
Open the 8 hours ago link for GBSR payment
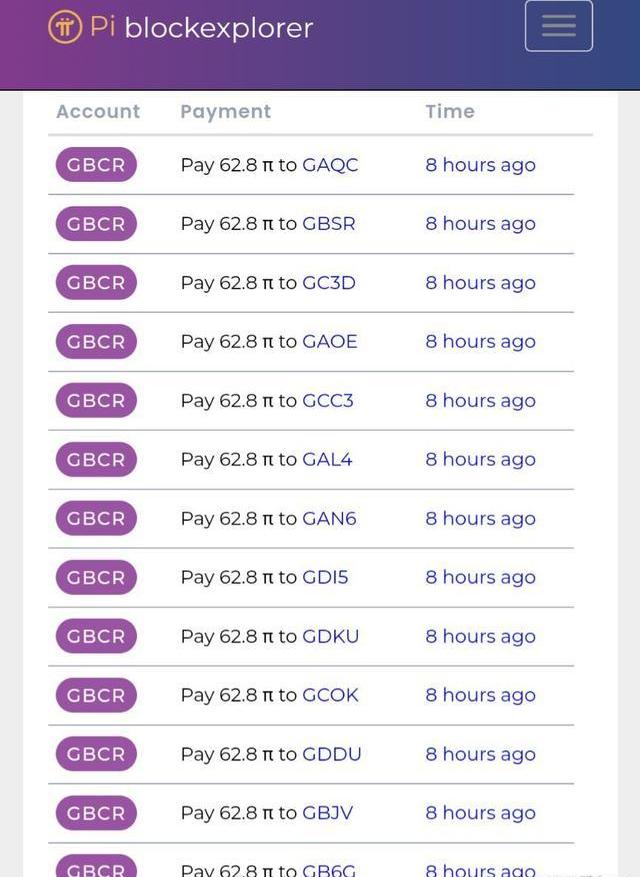(x=480, y=224)
